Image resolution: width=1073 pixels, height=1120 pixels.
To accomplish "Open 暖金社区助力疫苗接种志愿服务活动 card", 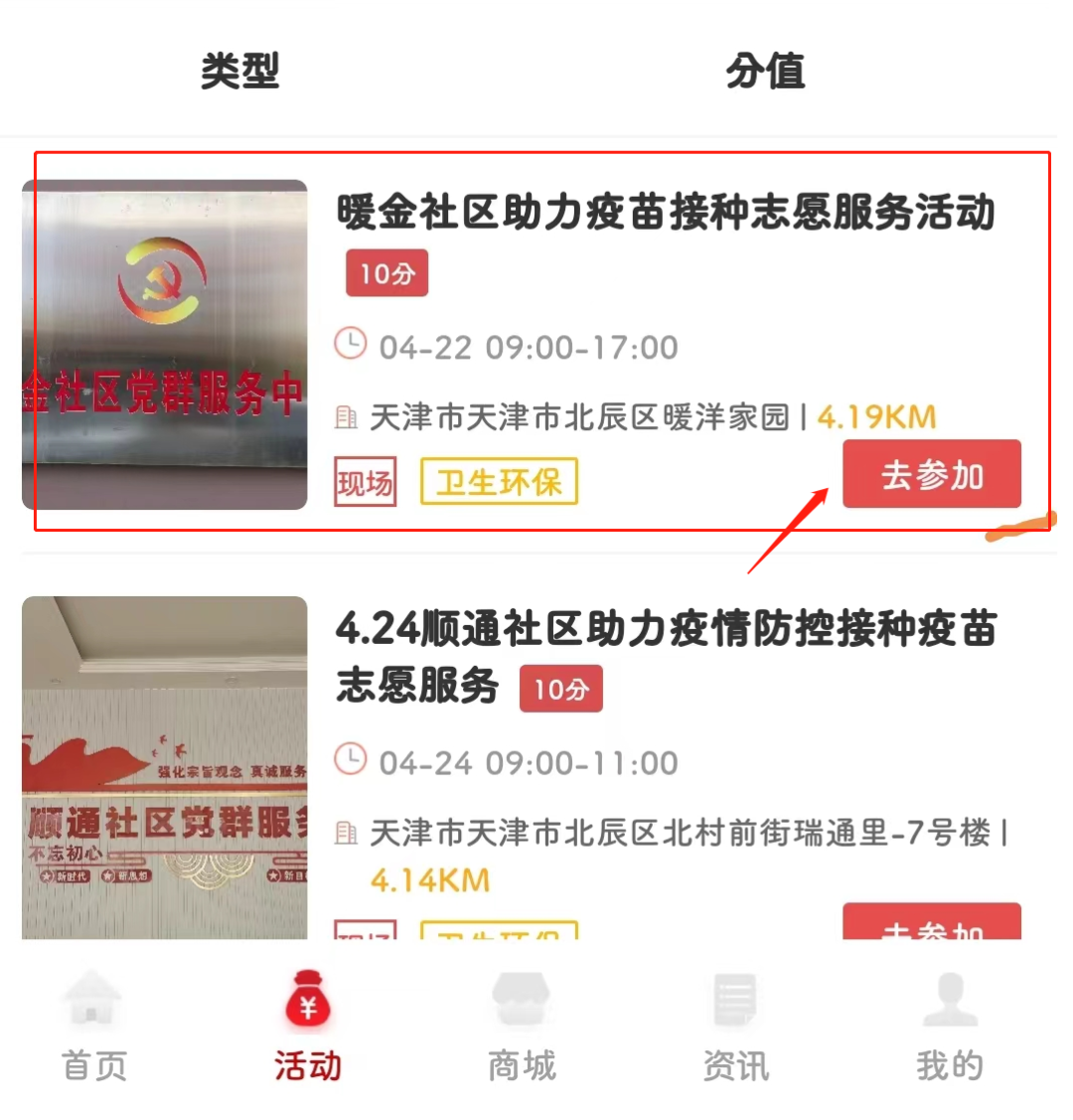I will (665, 213).
